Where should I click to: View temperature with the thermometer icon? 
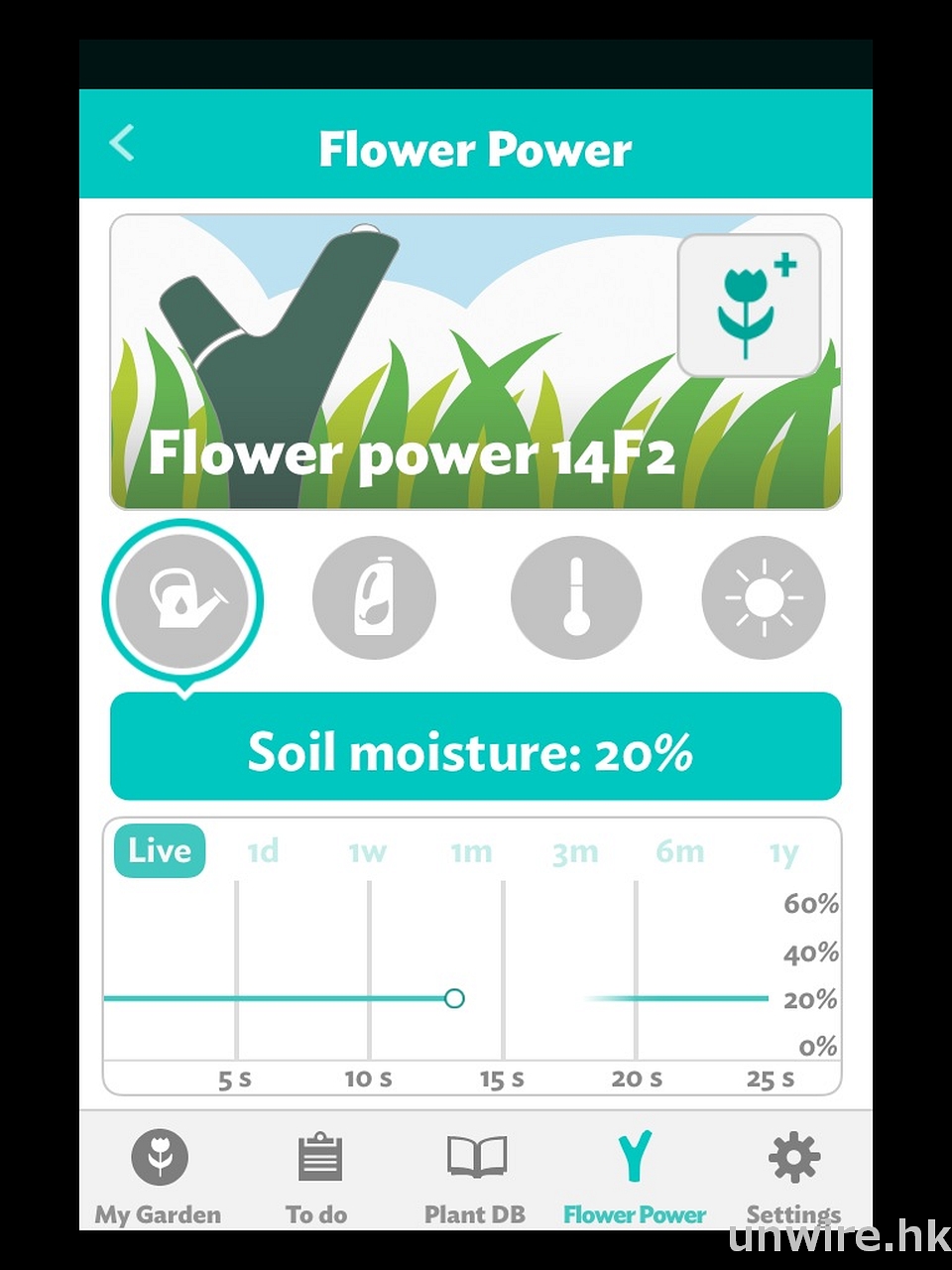[x=575, y=598]
